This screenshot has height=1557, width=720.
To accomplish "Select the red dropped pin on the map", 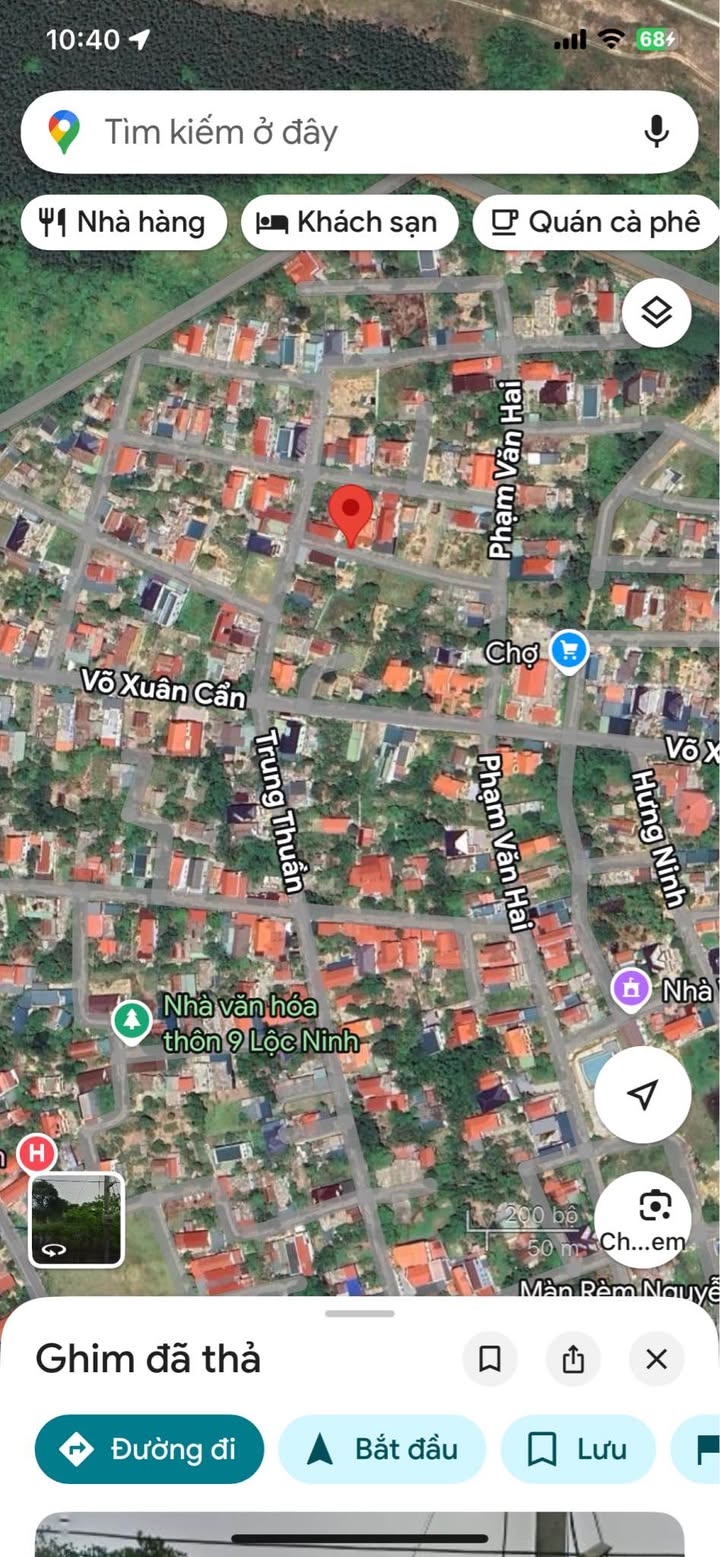I will pyautogui.click(x=351, y=512).
